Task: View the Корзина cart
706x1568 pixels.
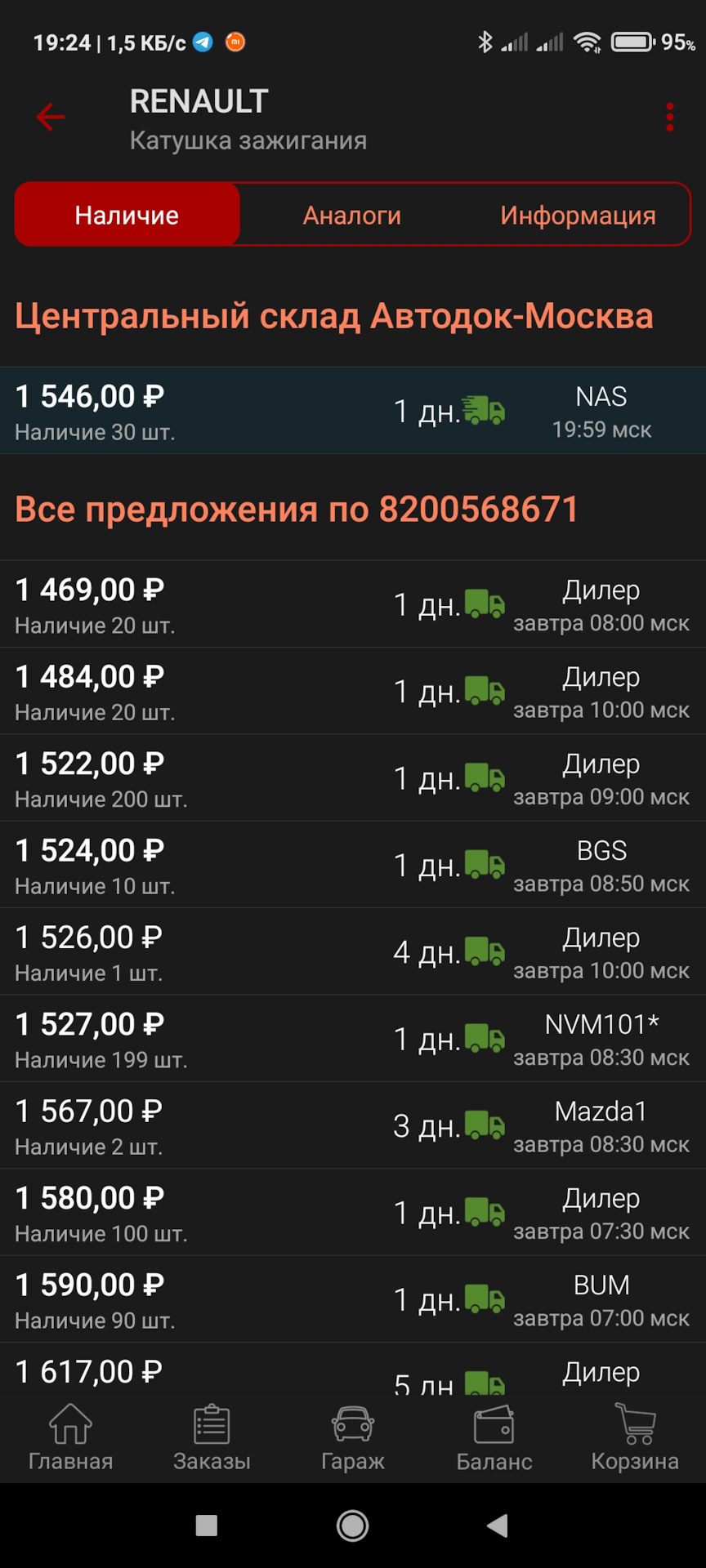Action: click(x=635, y=1438)
